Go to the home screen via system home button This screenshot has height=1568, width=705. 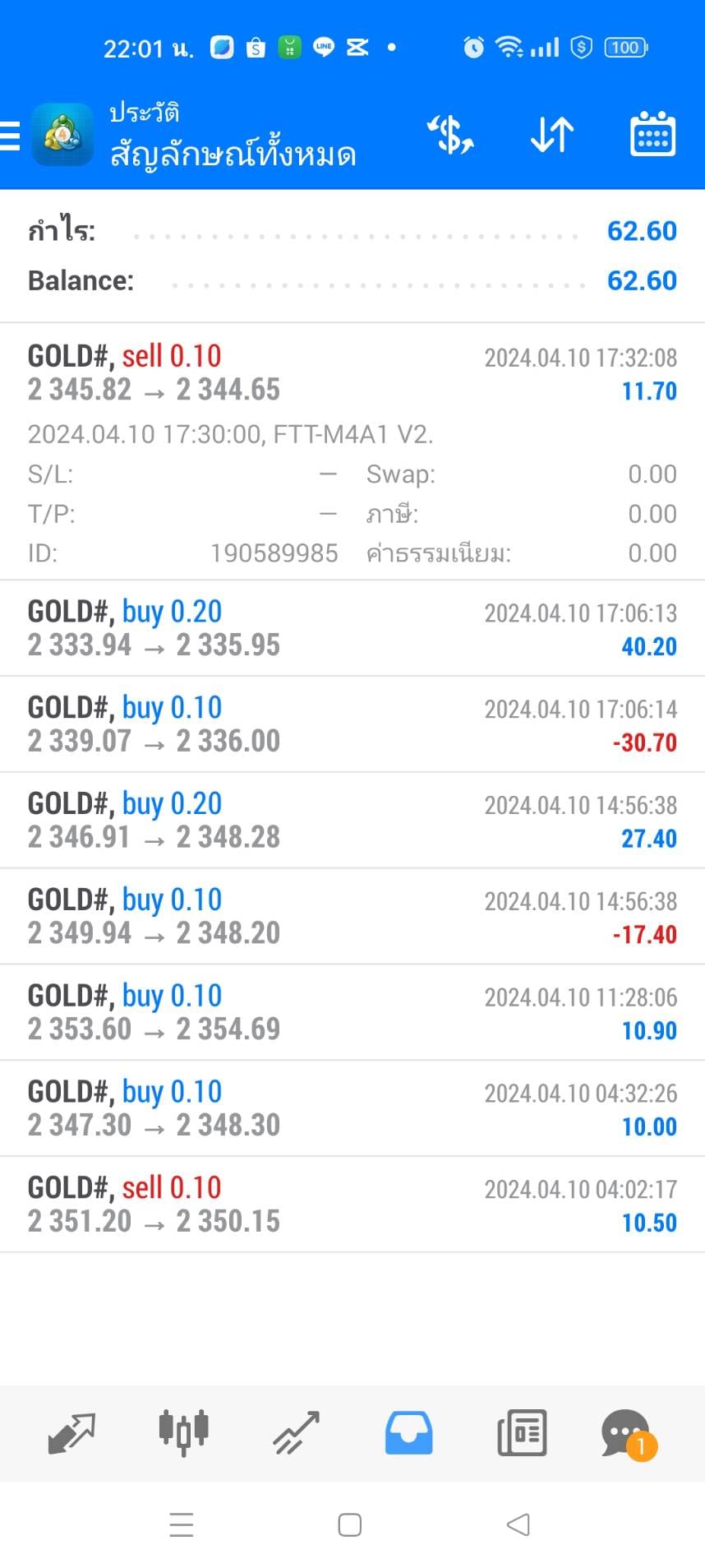[350, 1525]
